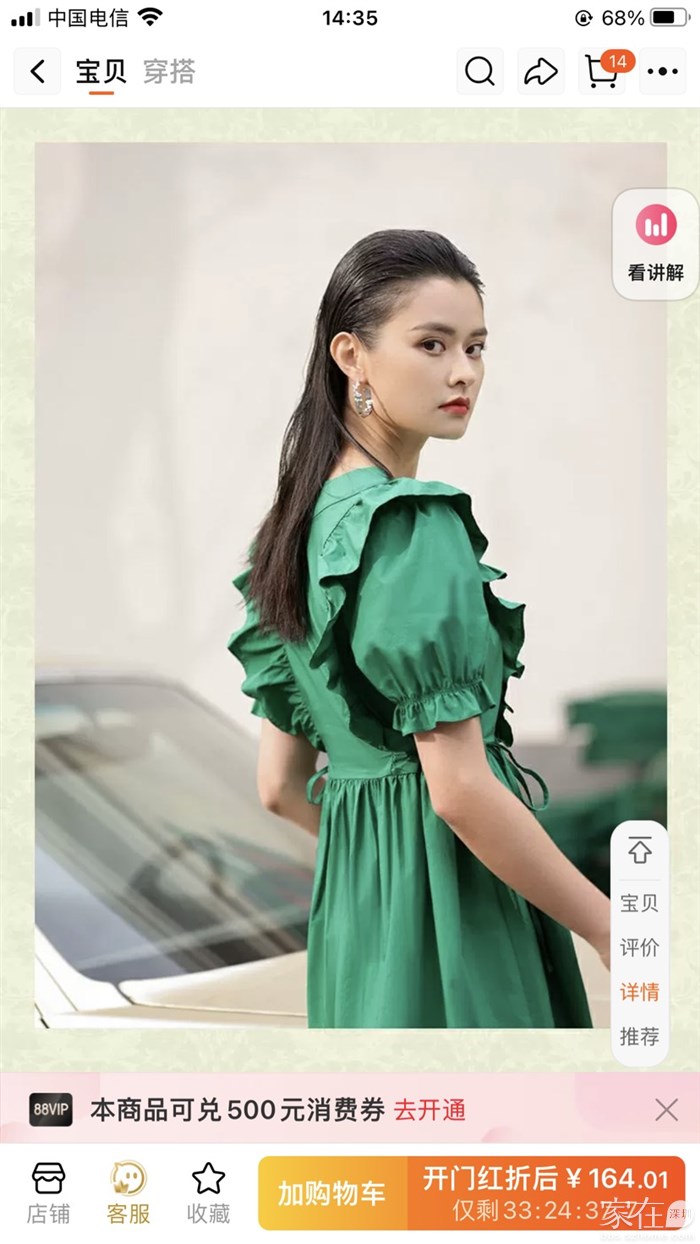The height and width of the screenshot is (1244, 700).
Task: Go back to the previous page
Action: [38, 72]
